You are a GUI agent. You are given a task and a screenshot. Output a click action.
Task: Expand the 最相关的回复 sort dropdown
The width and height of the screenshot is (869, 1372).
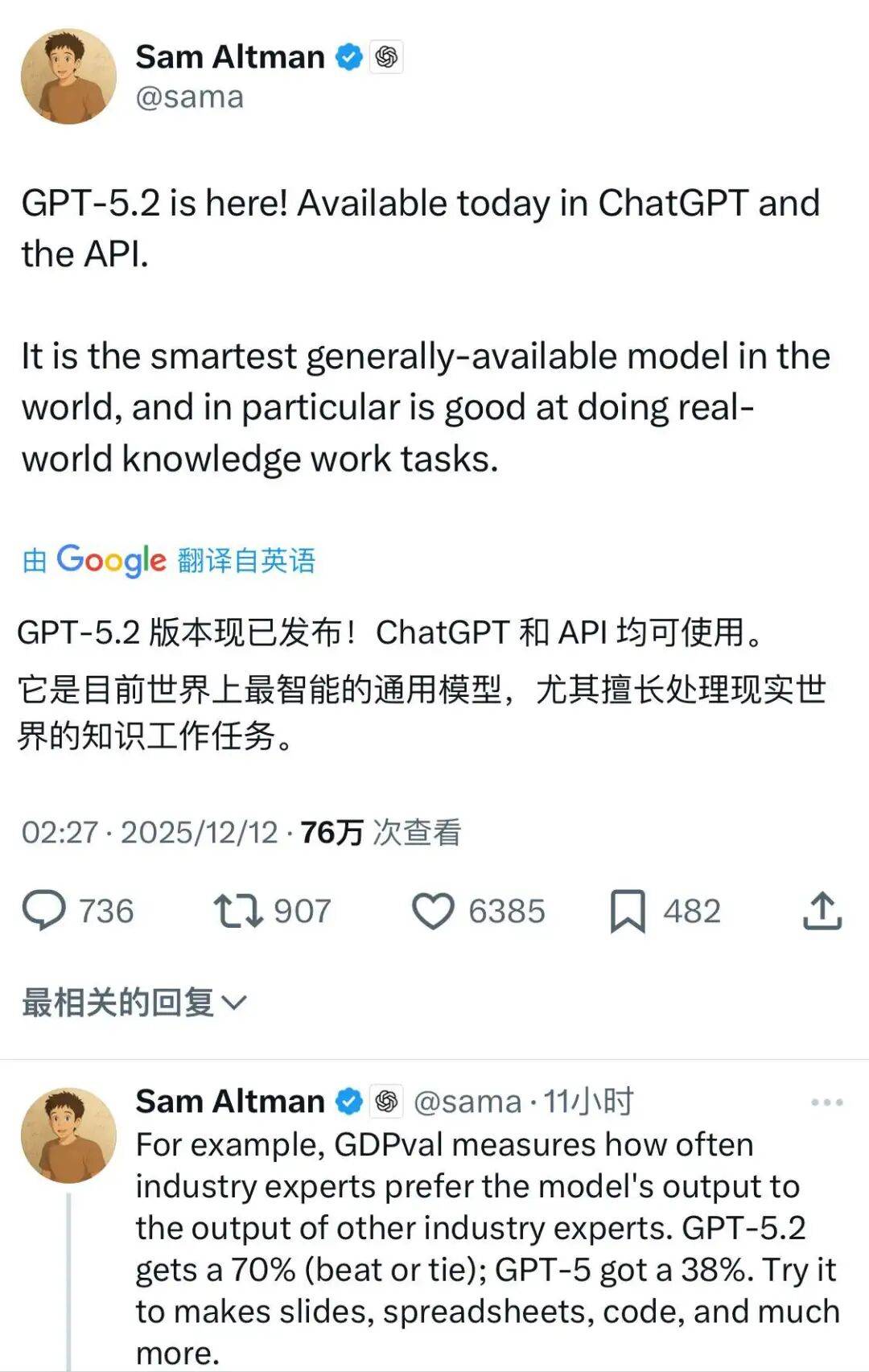134,1003
